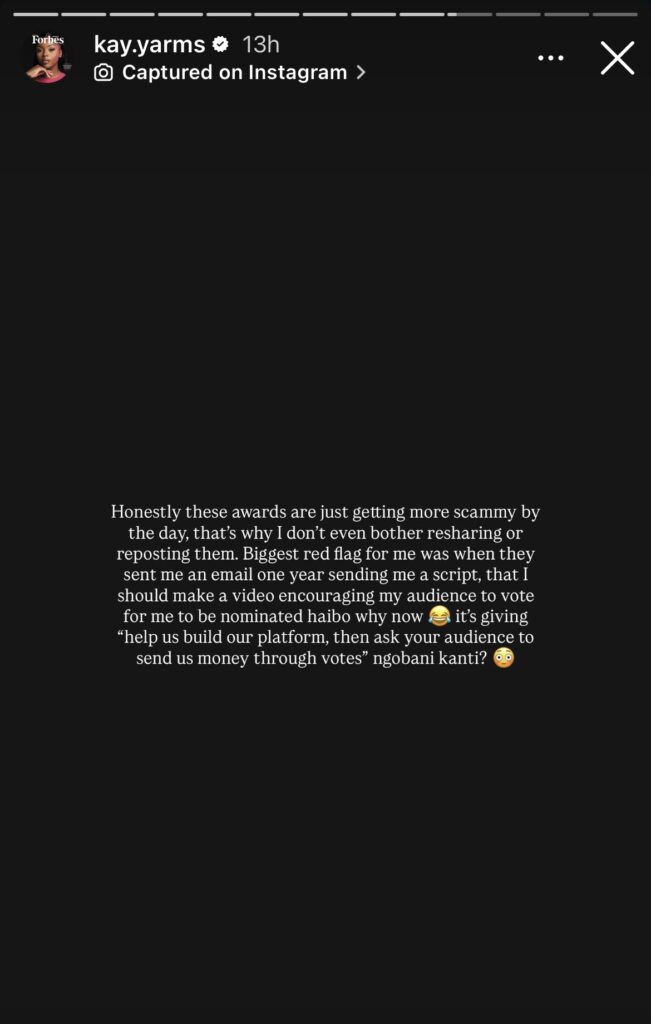Open the Captured on Instagram link
This screenshot has width=651, height=1024.
click(233, 73)
